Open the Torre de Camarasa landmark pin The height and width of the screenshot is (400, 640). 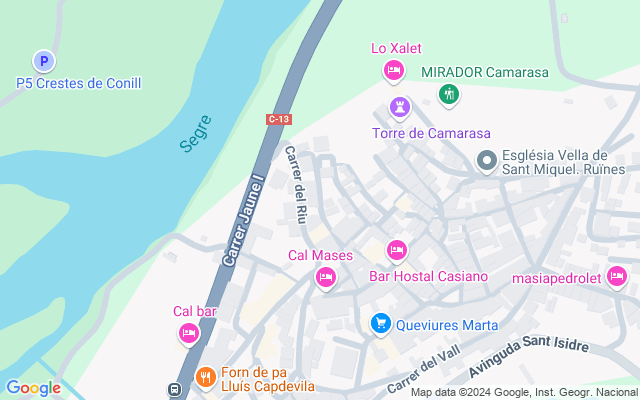400,108
